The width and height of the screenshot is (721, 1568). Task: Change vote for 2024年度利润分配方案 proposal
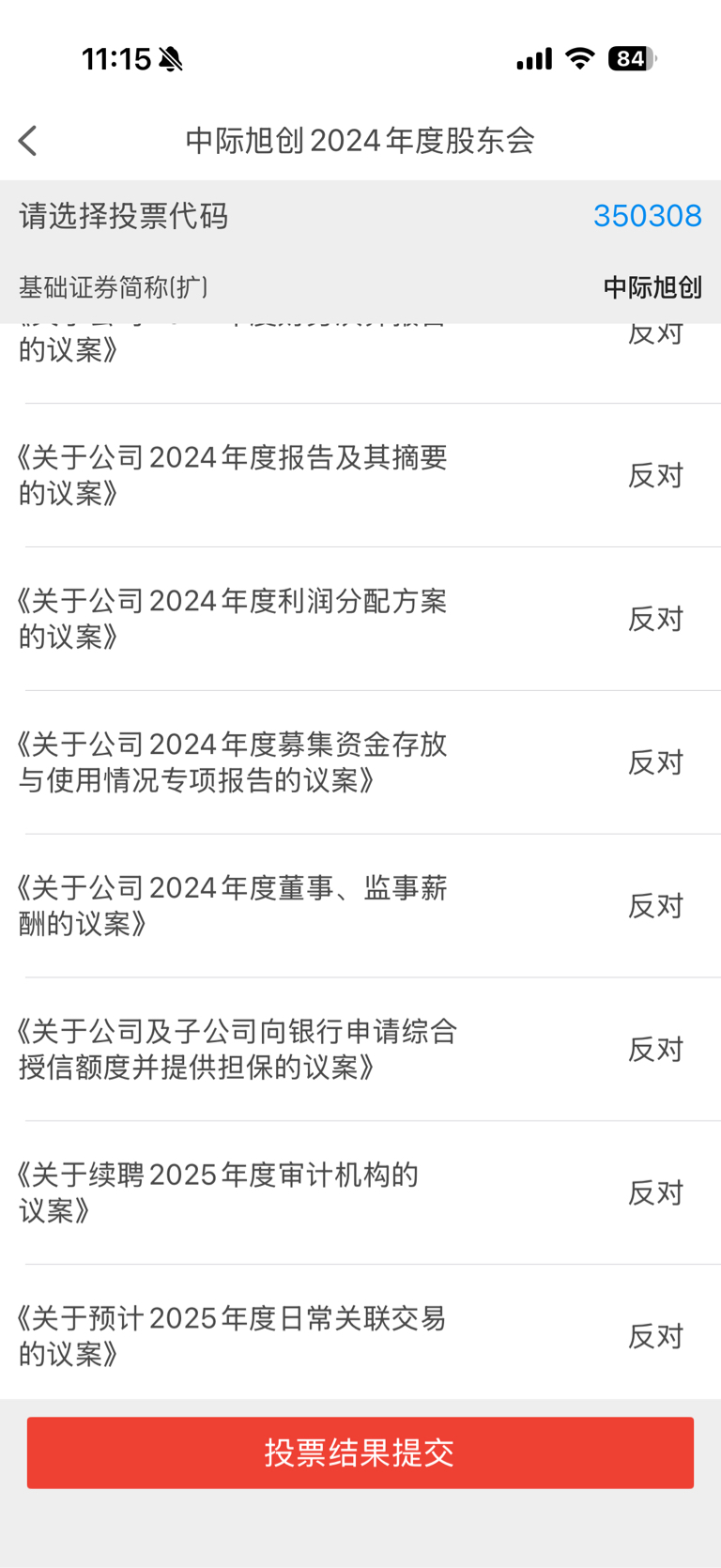[x=655, y=619]
